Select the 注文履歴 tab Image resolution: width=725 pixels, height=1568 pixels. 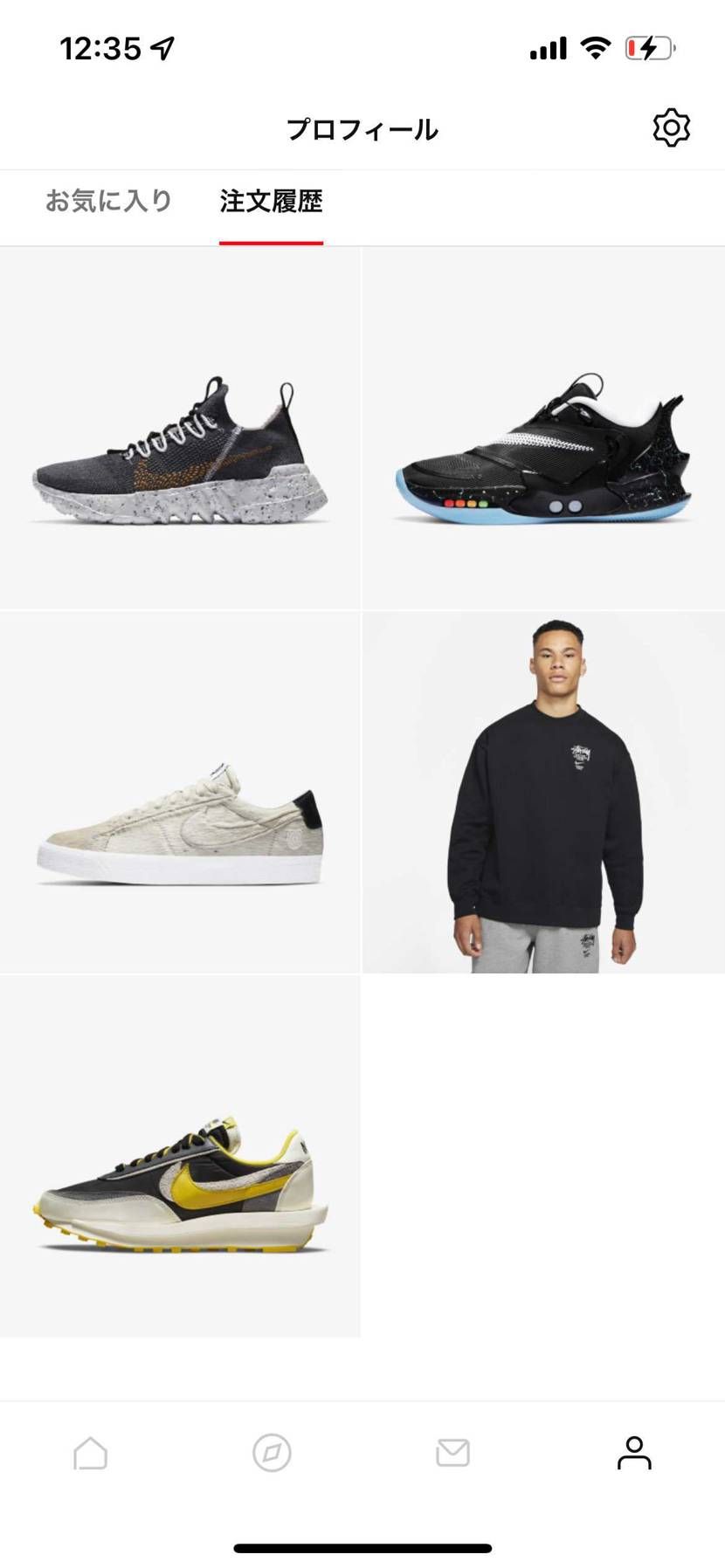271,201
